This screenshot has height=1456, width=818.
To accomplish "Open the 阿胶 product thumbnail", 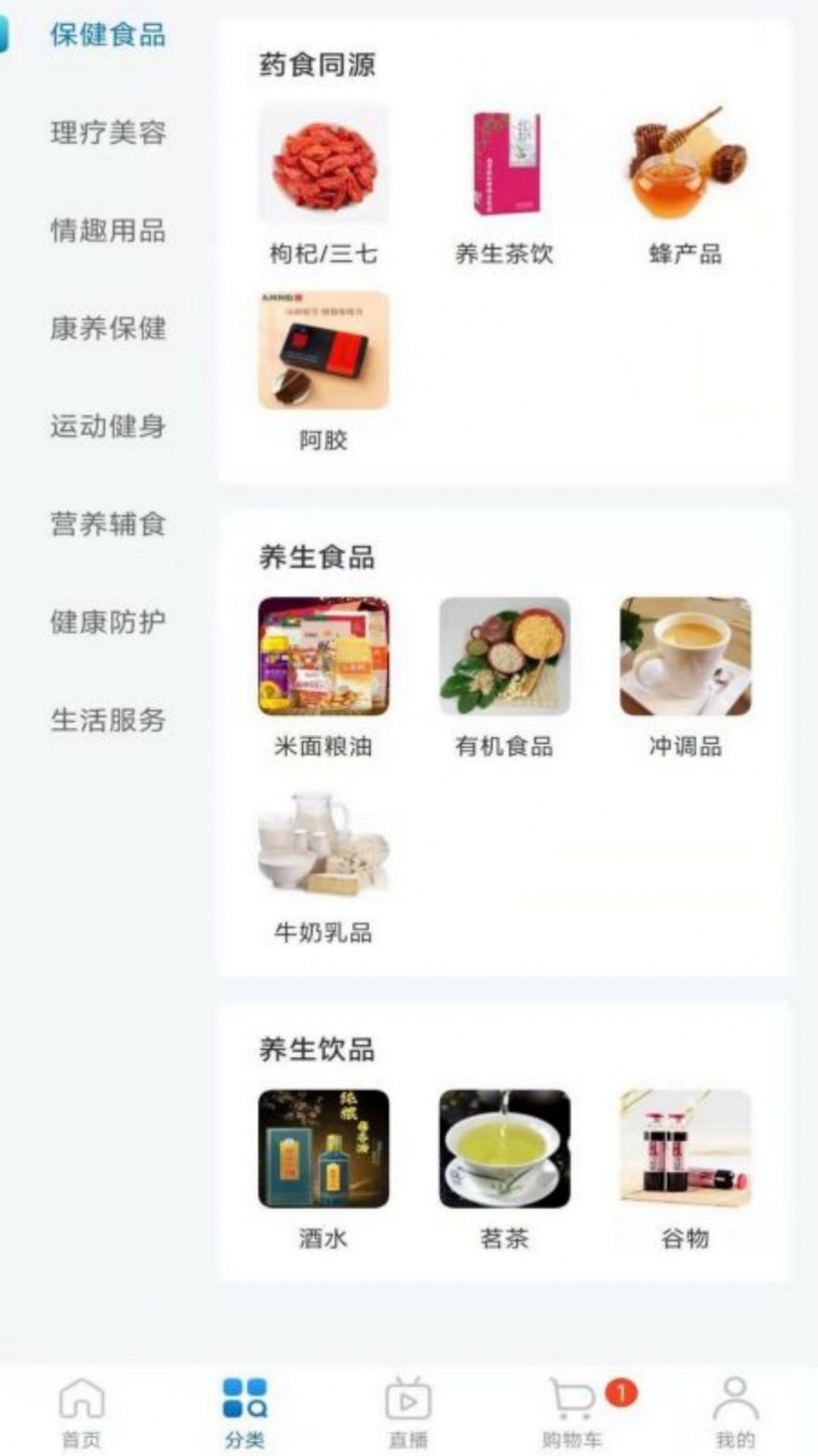I will pos(322,350).
